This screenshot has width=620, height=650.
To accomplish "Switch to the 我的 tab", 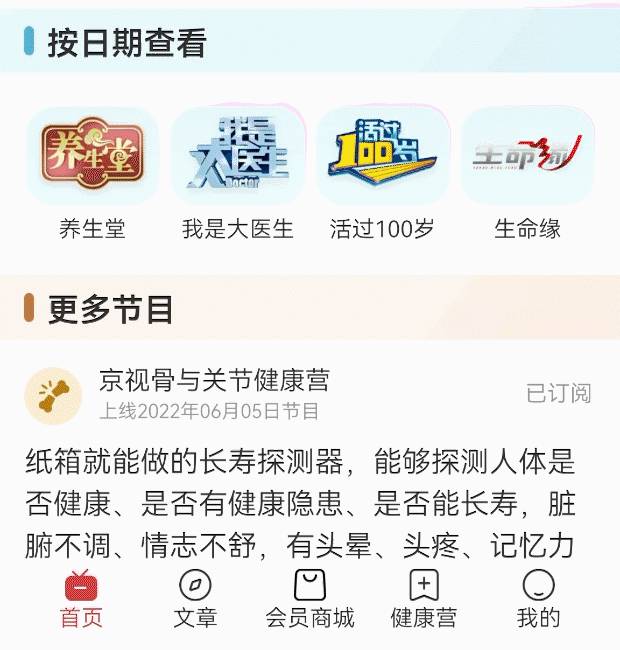I will (538, 599).
